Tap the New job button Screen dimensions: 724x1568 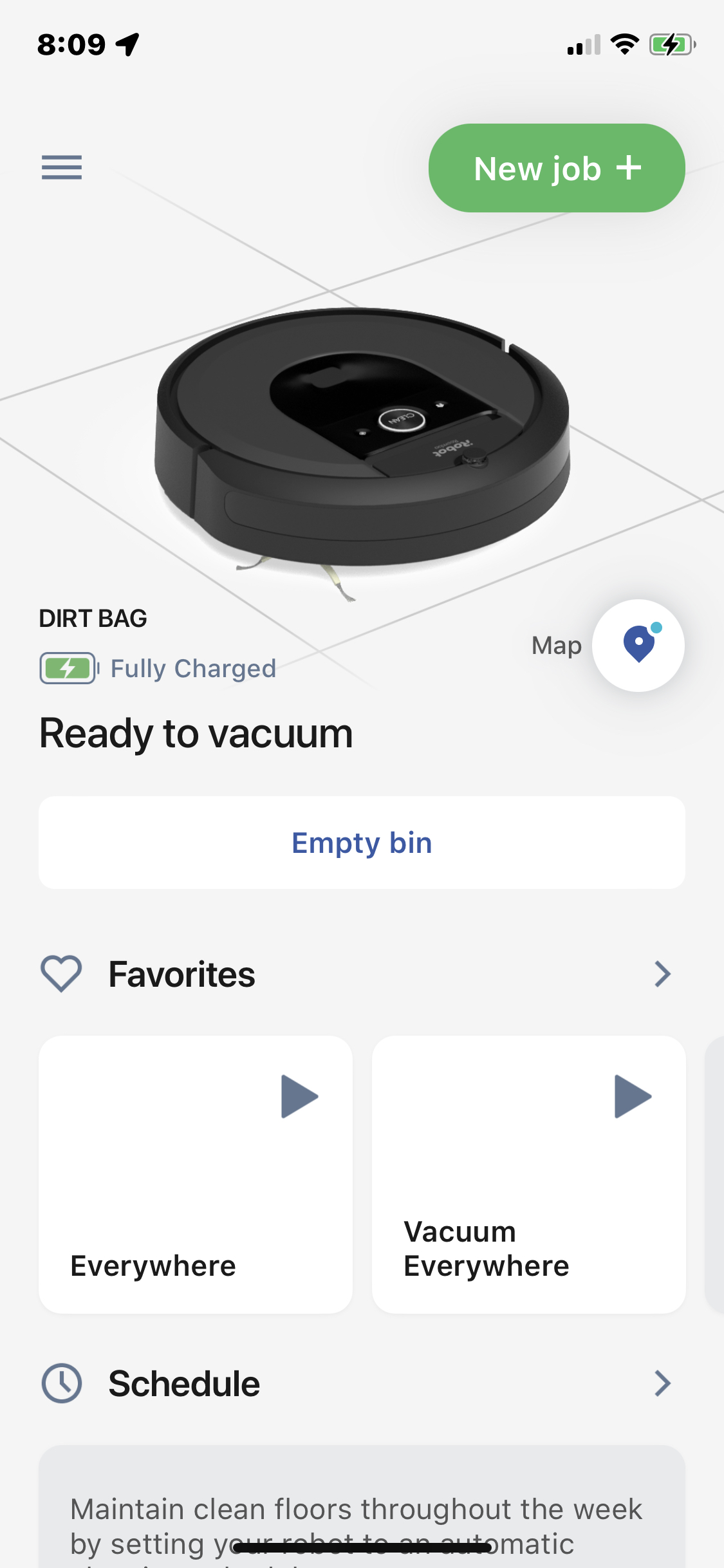pos(557,167)
